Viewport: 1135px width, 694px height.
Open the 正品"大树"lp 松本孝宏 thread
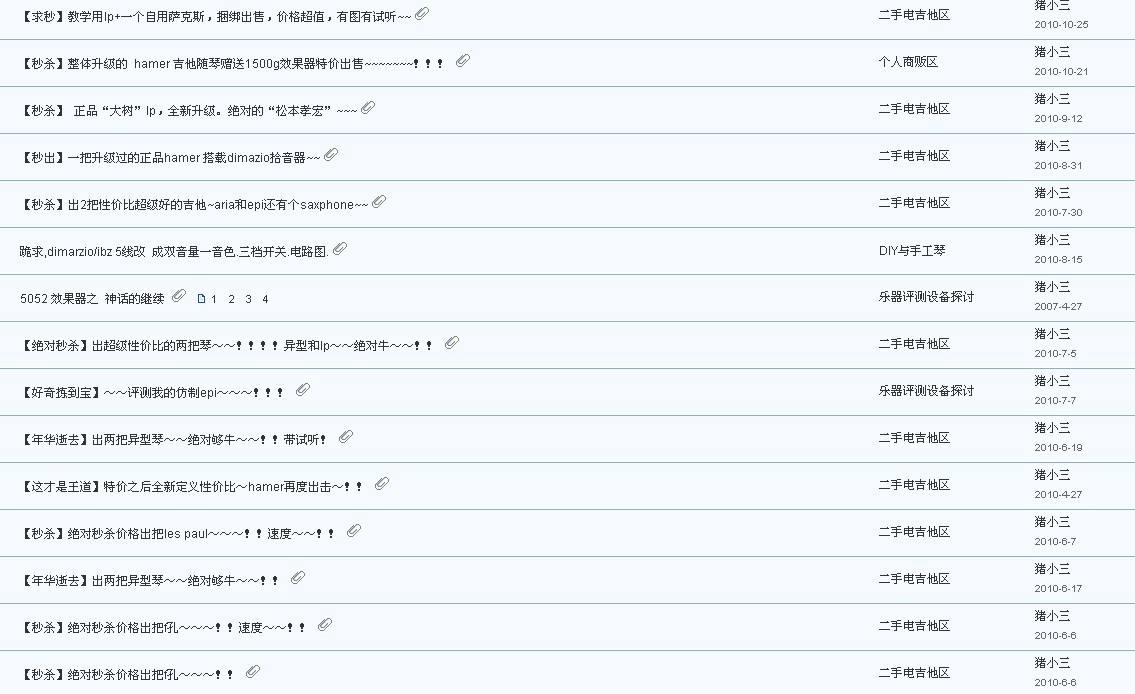tap(190, 110)
